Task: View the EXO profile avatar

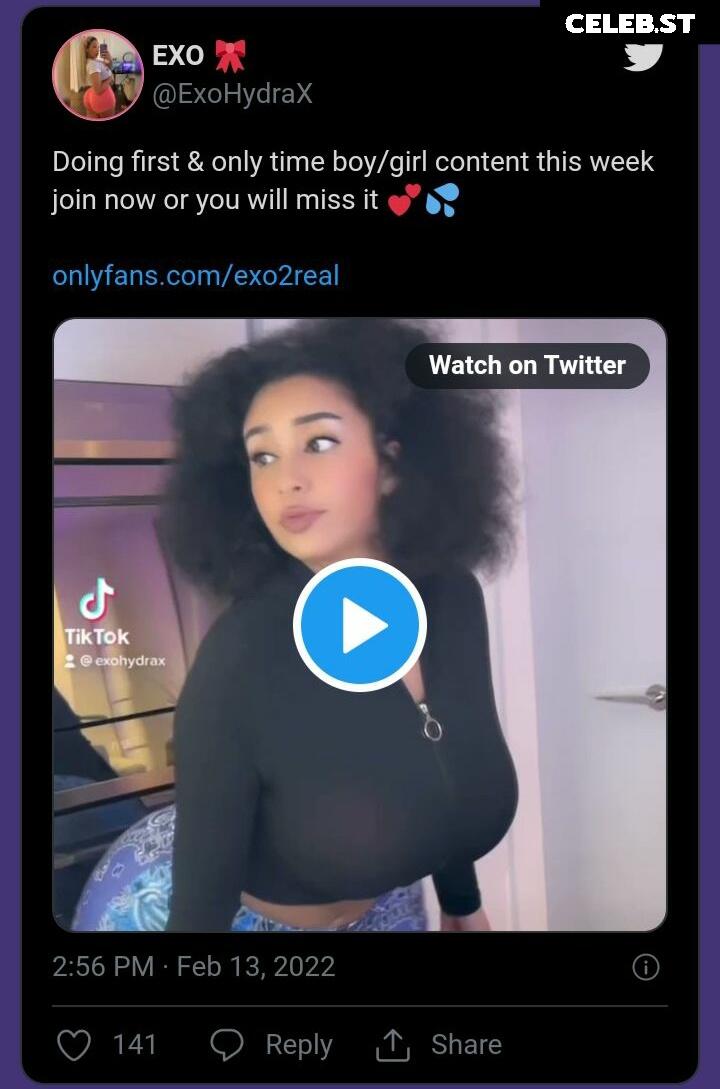Action: pyautogui.click(x=98, y=75)
